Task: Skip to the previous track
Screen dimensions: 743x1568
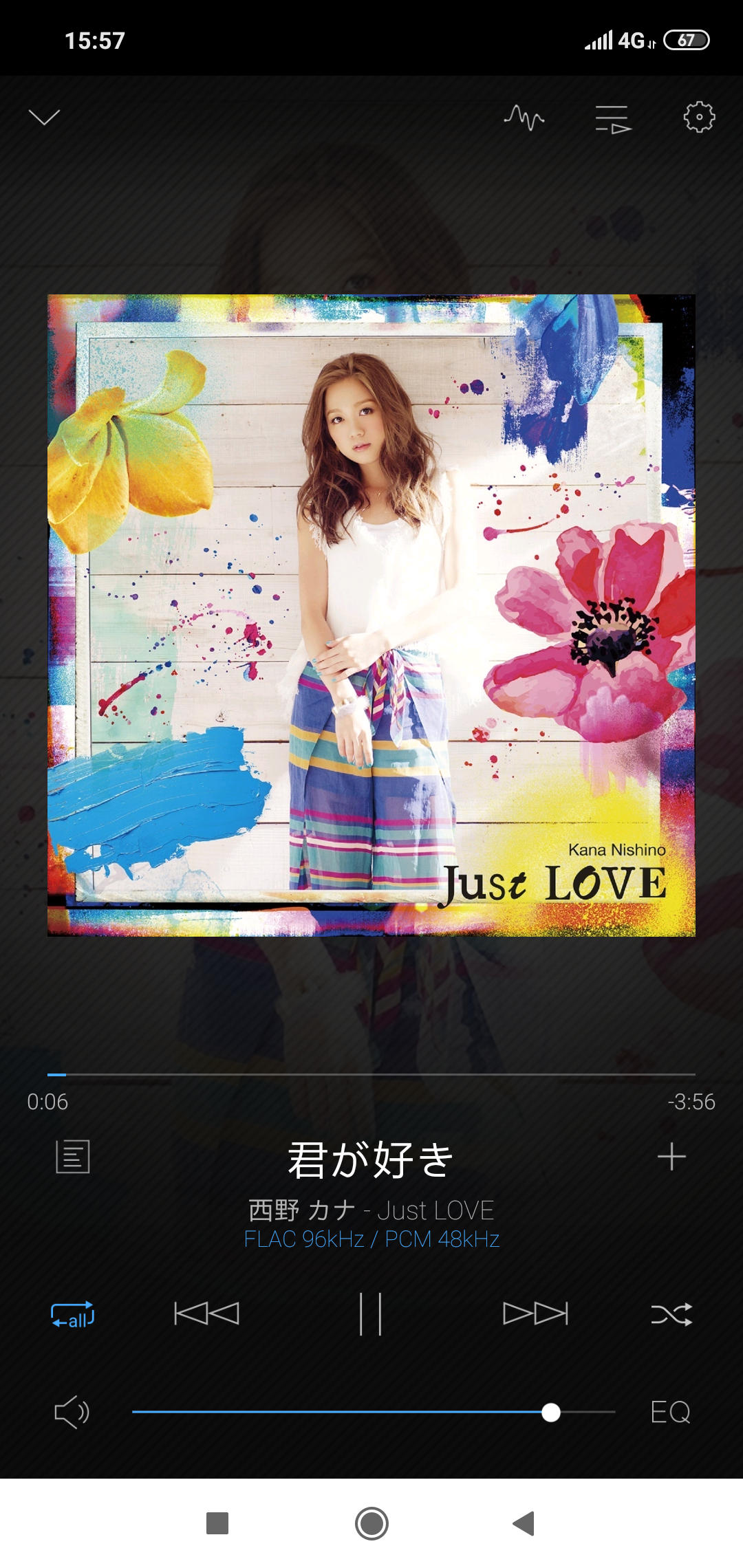Action: point(206,1314)
